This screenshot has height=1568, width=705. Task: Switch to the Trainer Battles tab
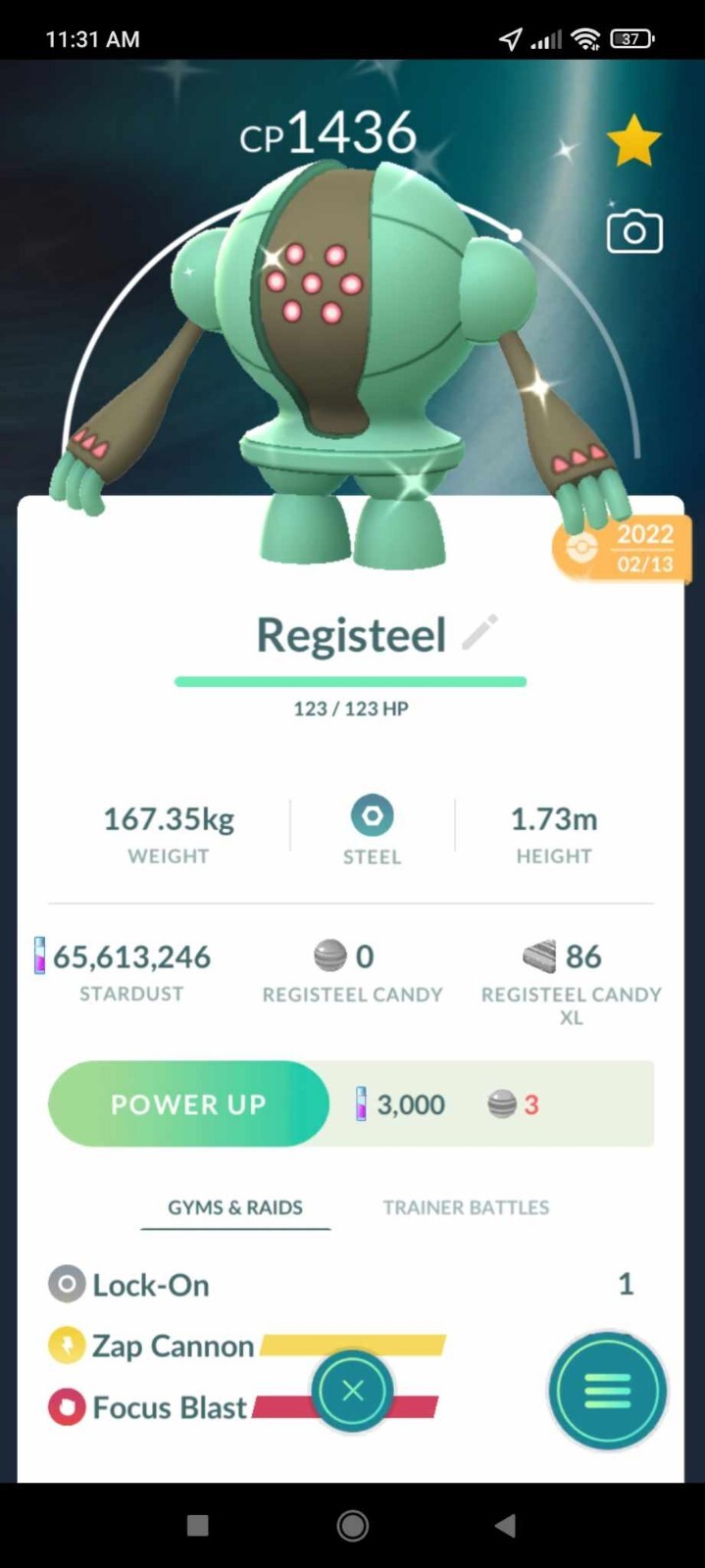click(x=466, y=1207)
